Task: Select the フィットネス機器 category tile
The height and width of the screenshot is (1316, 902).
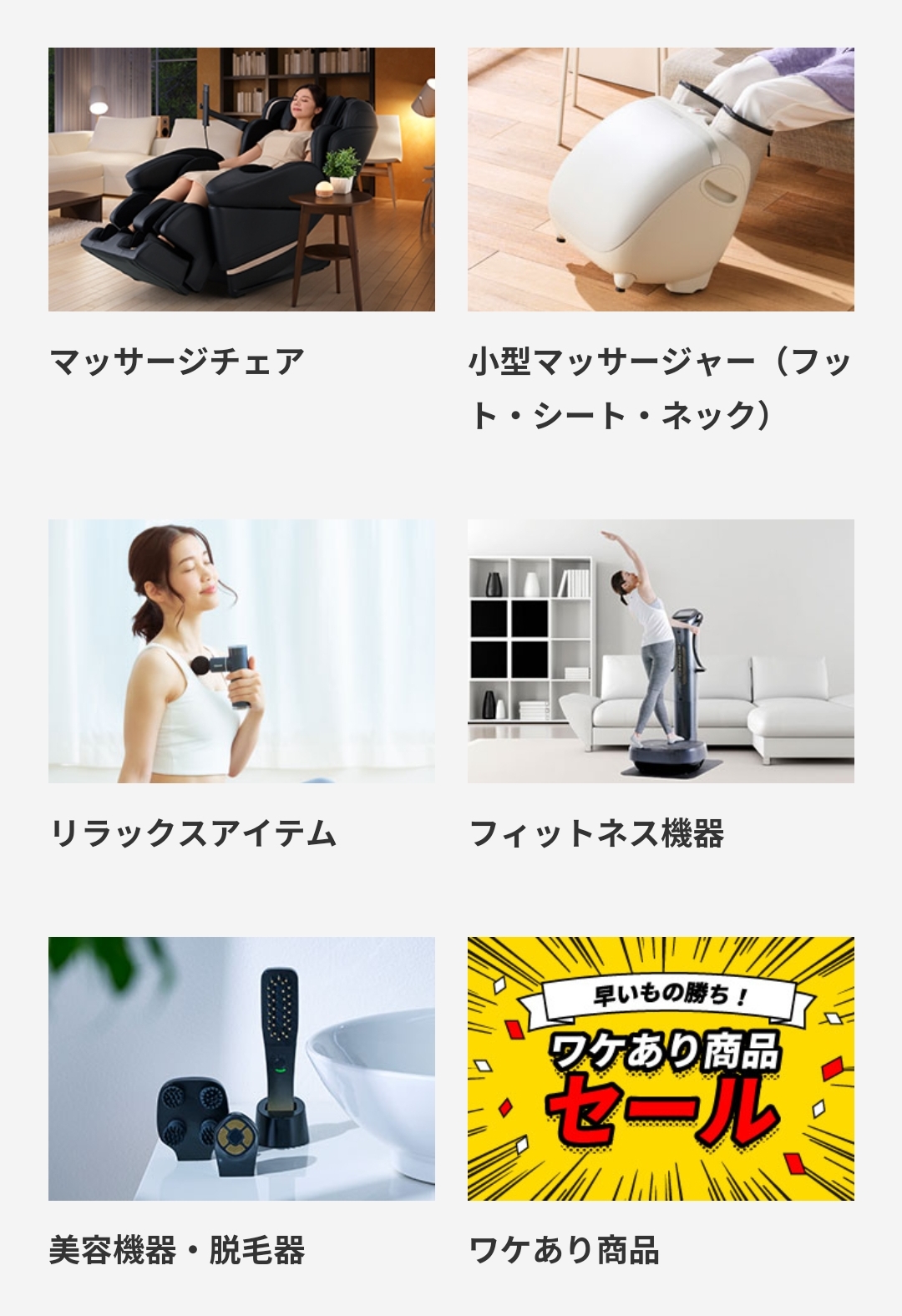Action: (x=661, y=651)
